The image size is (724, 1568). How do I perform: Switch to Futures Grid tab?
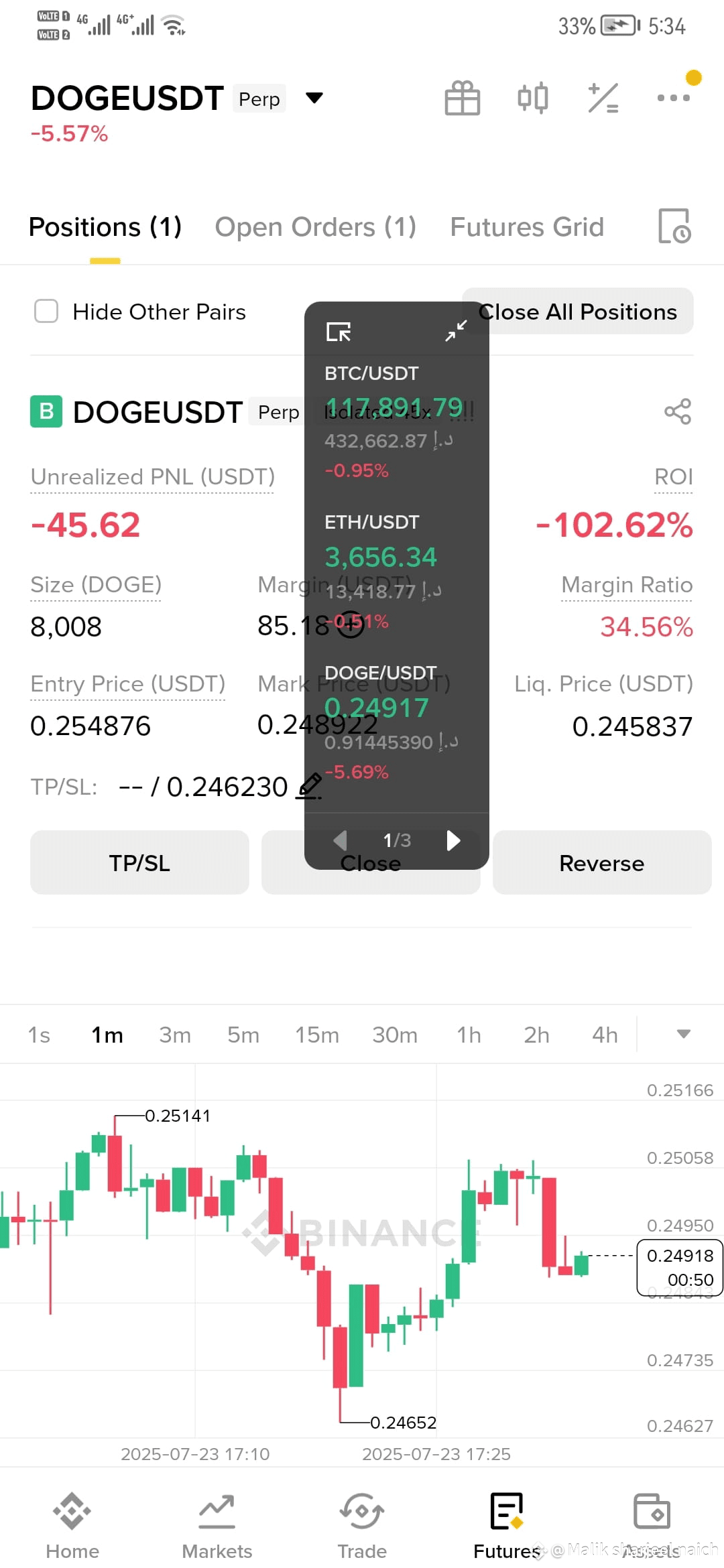click(527, 227)
